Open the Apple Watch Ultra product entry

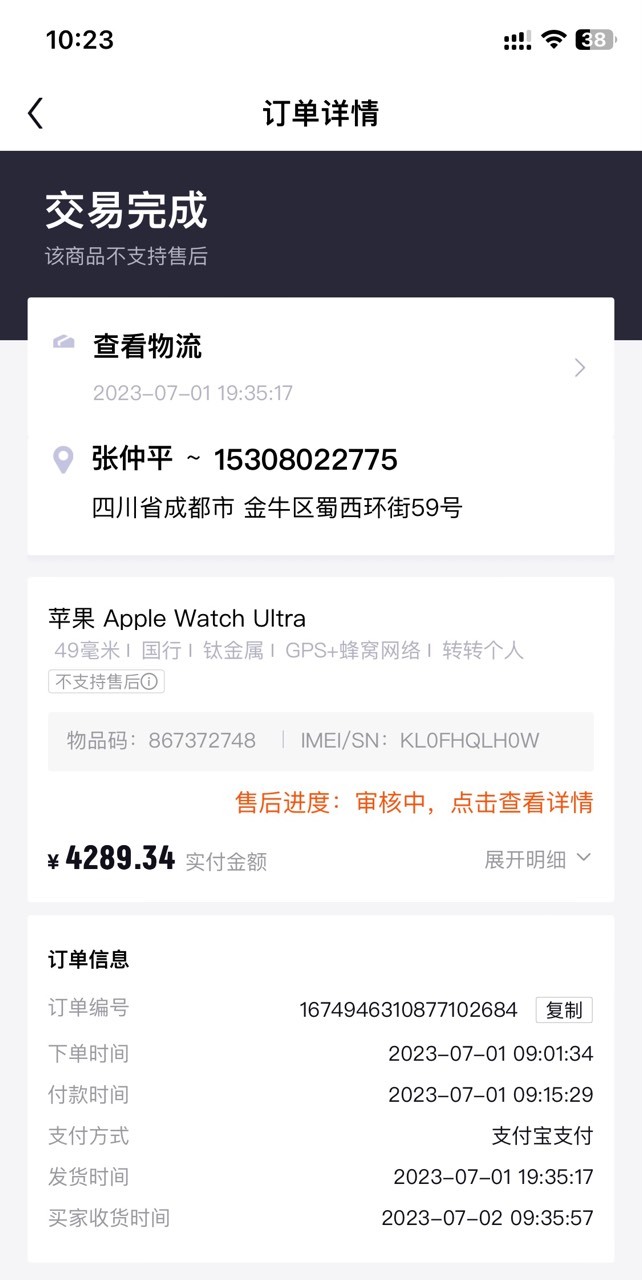pyautogui.click(x=177, y=618)
